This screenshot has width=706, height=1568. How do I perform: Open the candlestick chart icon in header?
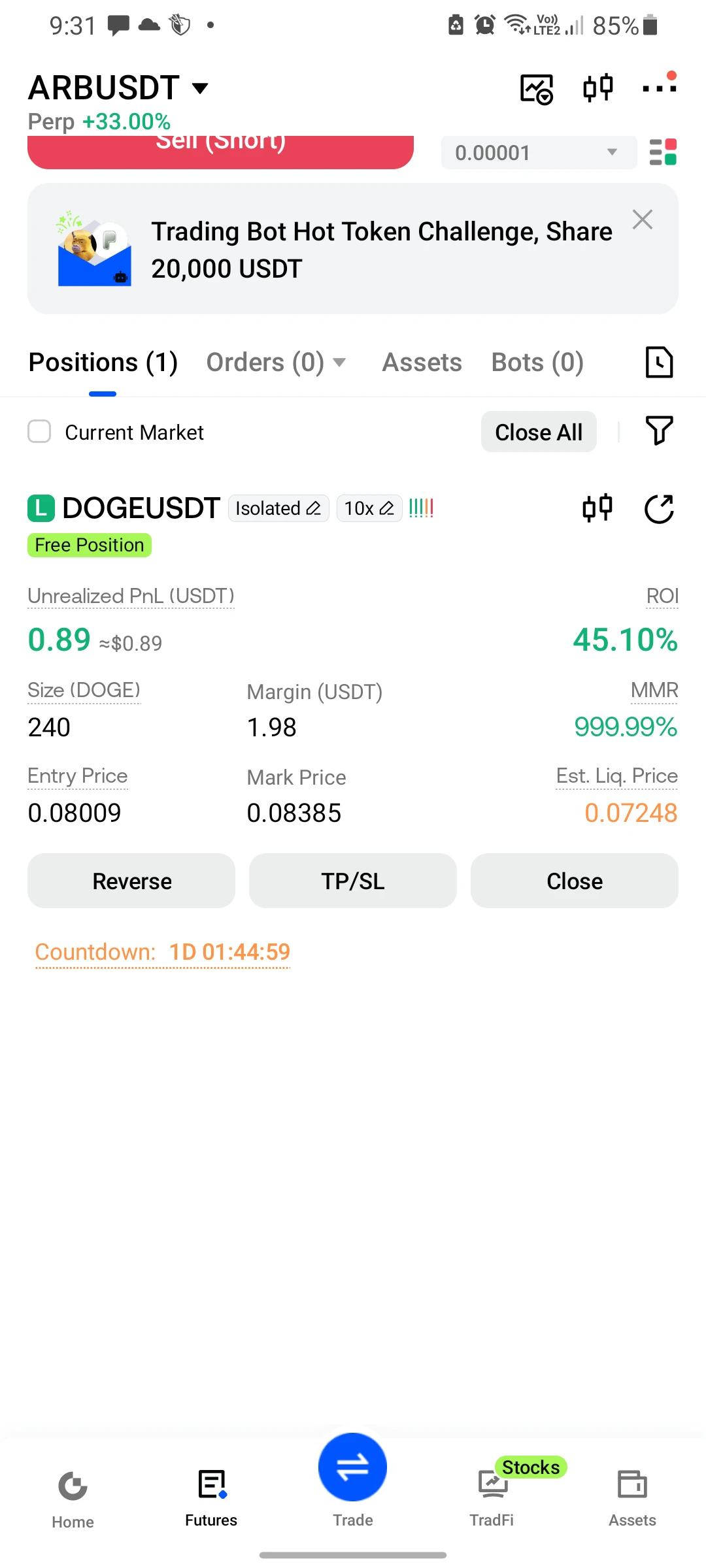pos(597,88)
